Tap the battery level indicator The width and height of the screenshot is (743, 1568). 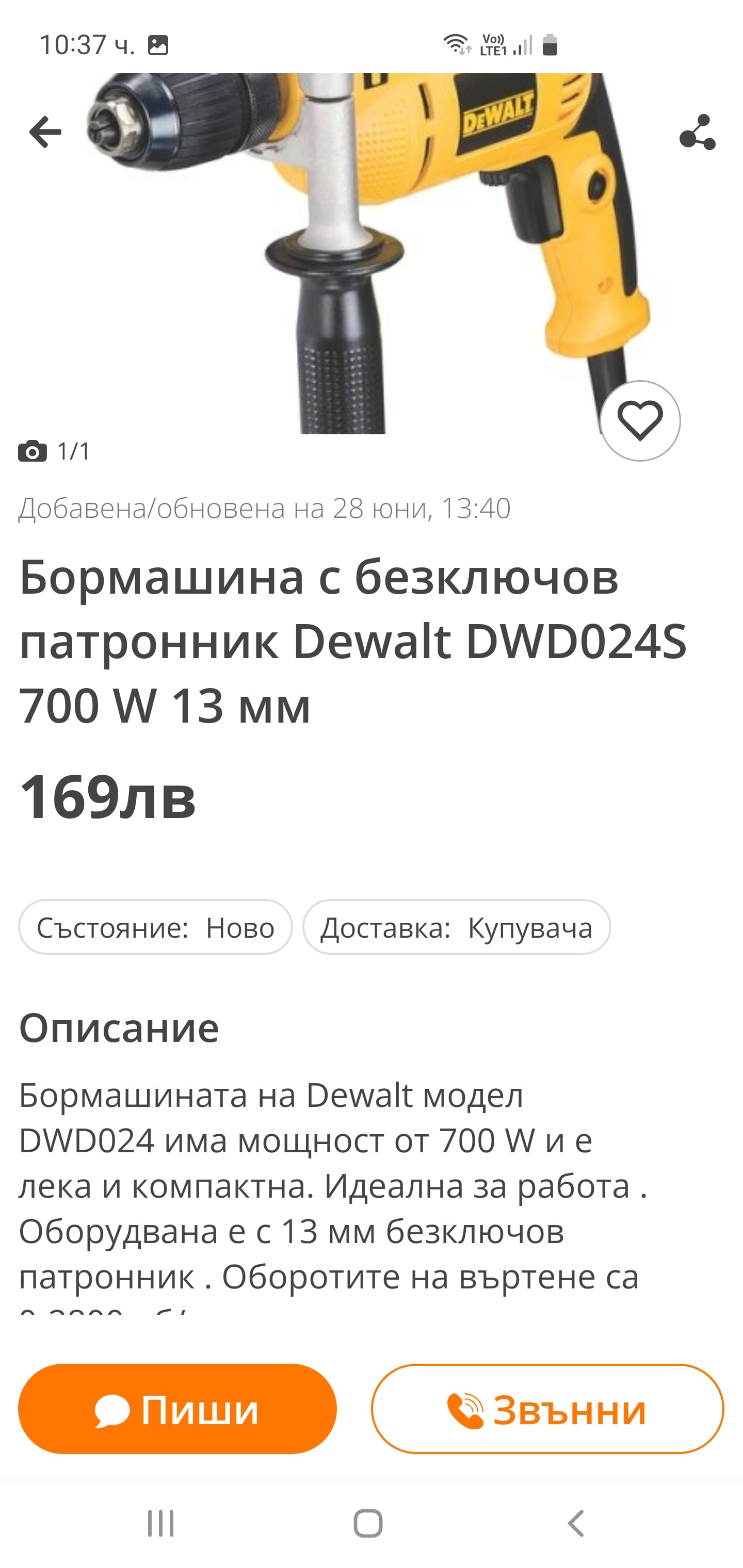[x=550, y=44]
